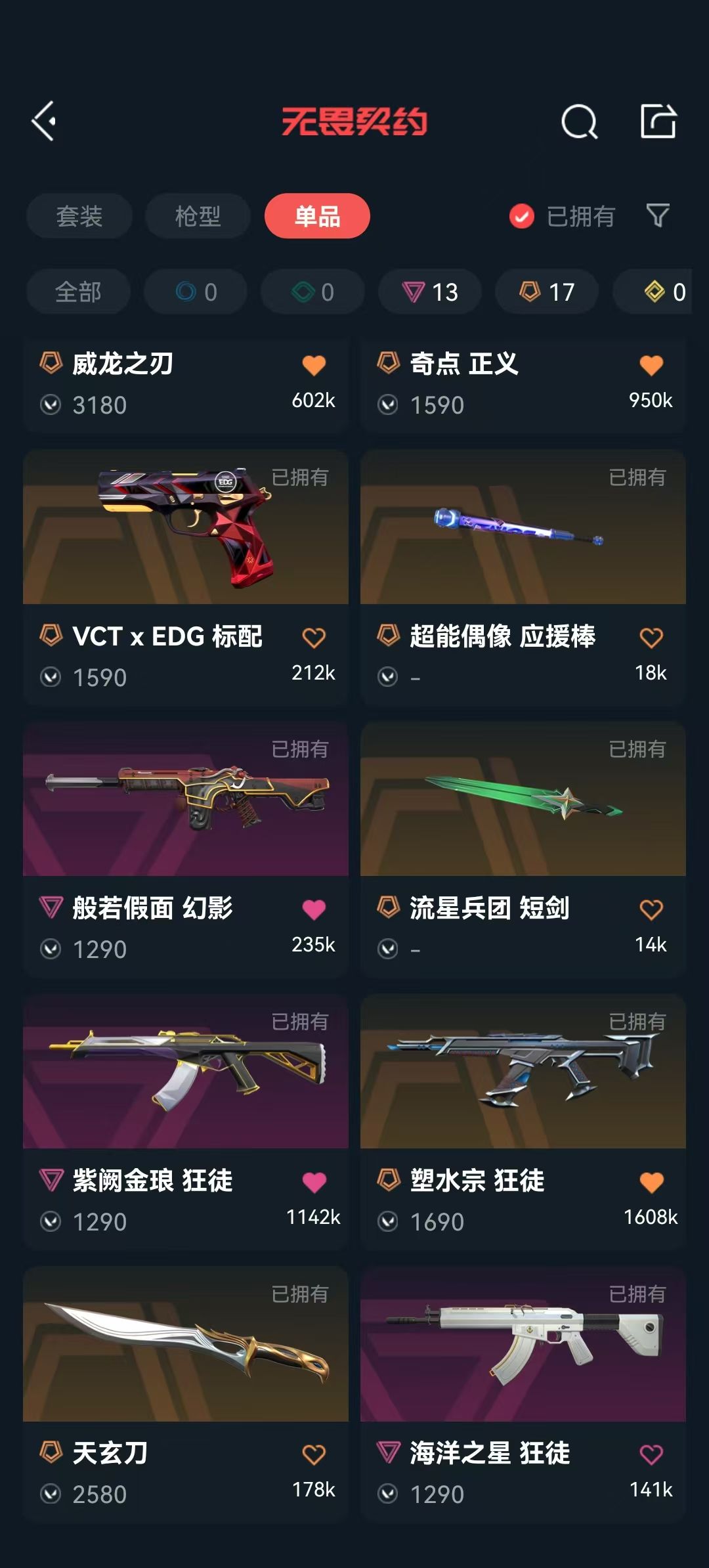
Task: Open the 奇点 正义 skin card
Action: (x=523, y=385)
